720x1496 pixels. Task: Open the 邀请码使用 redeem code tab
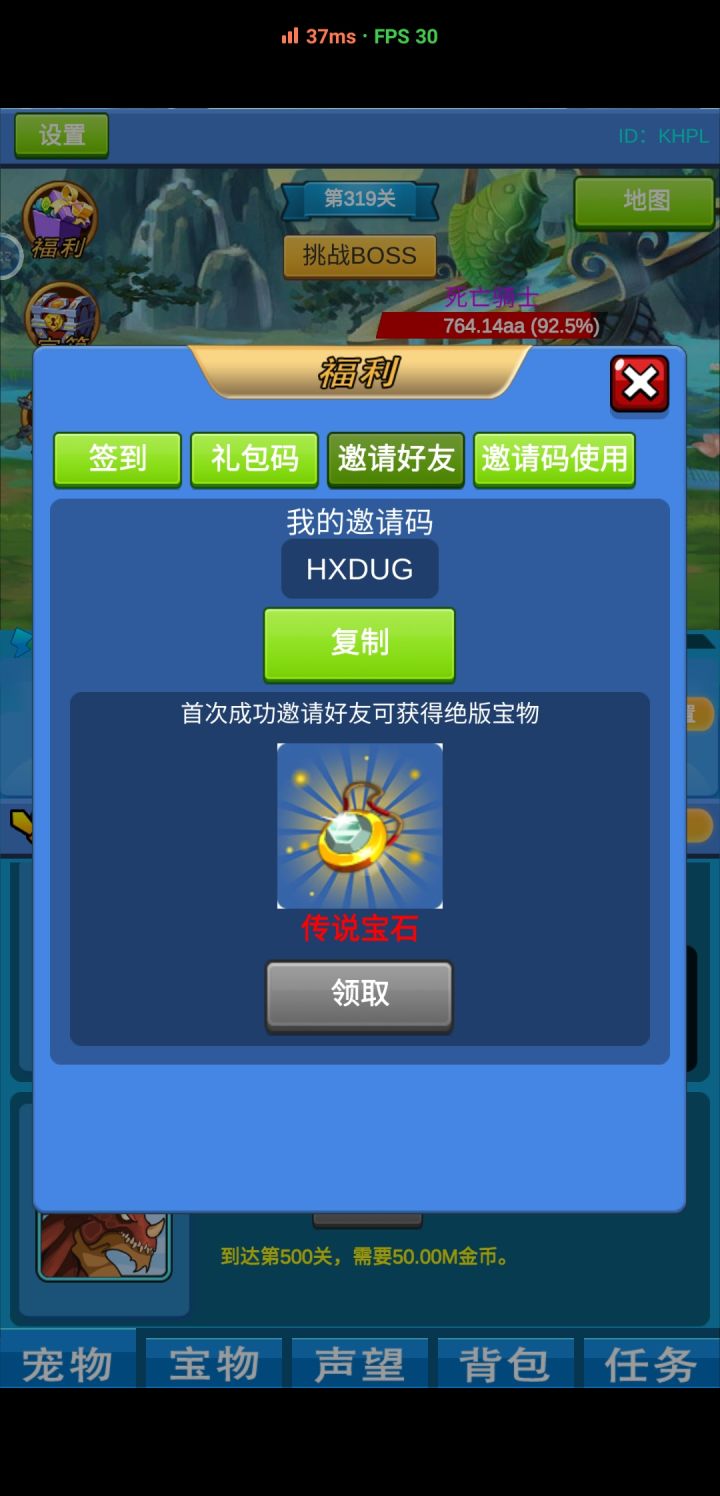554,459
